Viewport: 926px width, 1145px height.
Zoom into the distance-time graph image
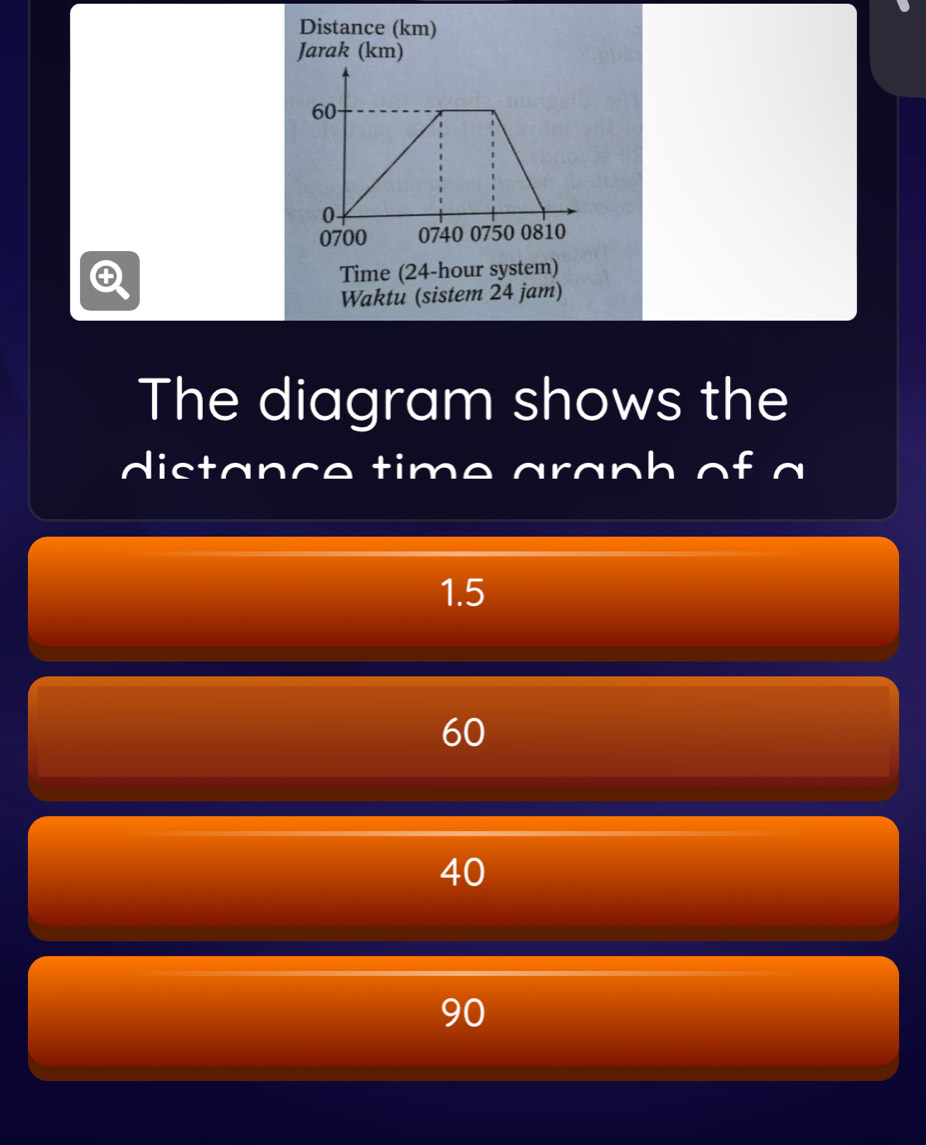tap(109, 281)
